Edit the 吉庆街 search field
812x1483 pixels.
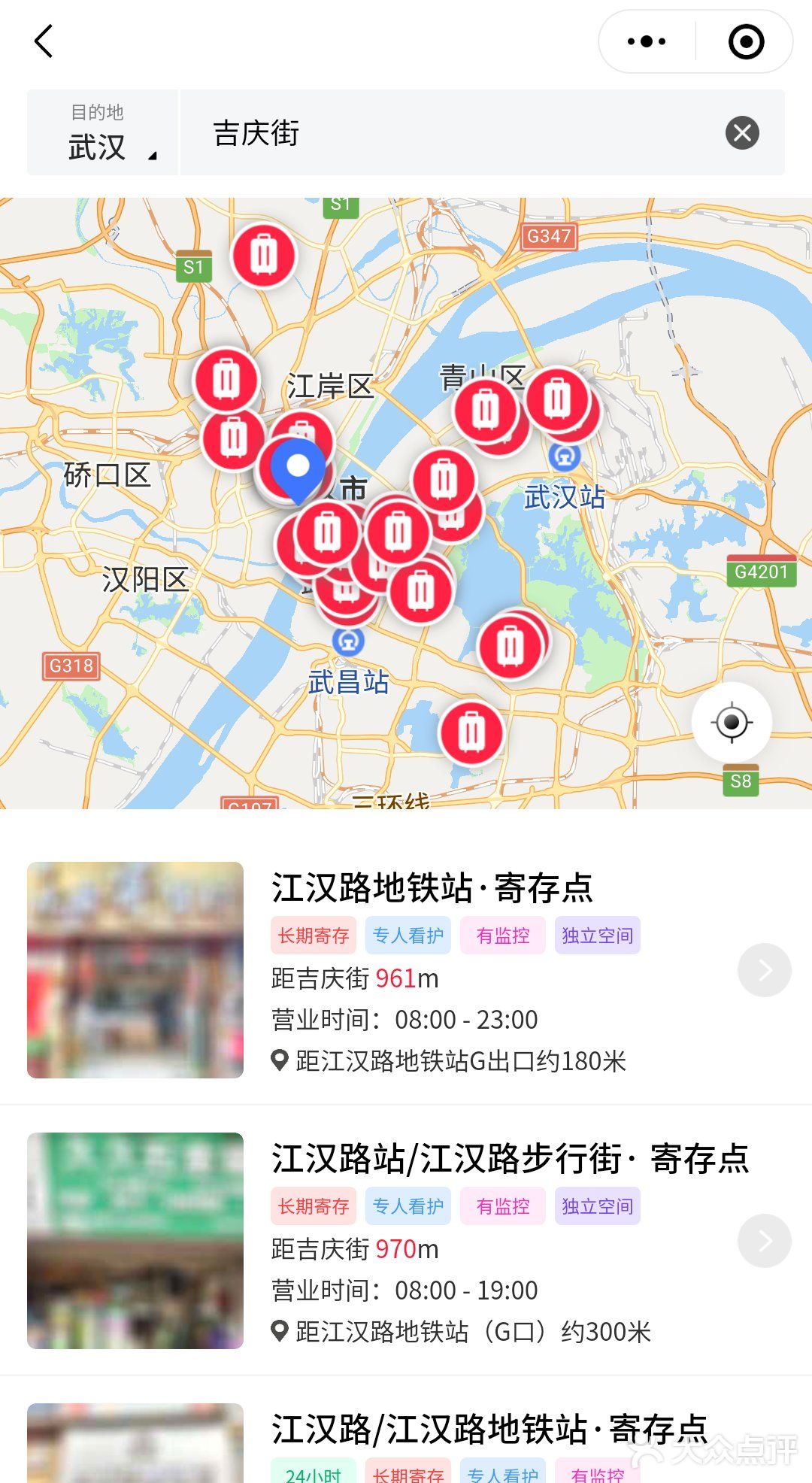pyautogui.click(x=451, y=133)
